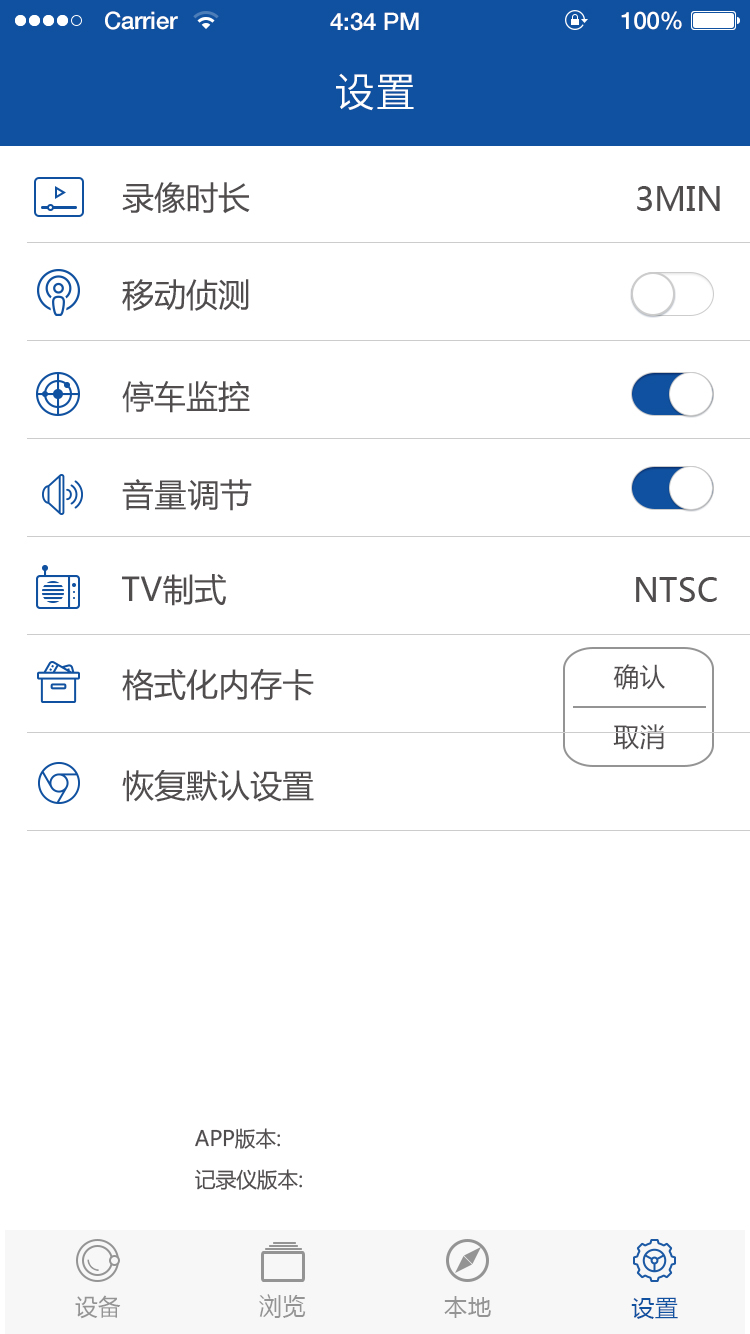Tap the 设置 settings title bar
750x1334 pixels.
375,92
